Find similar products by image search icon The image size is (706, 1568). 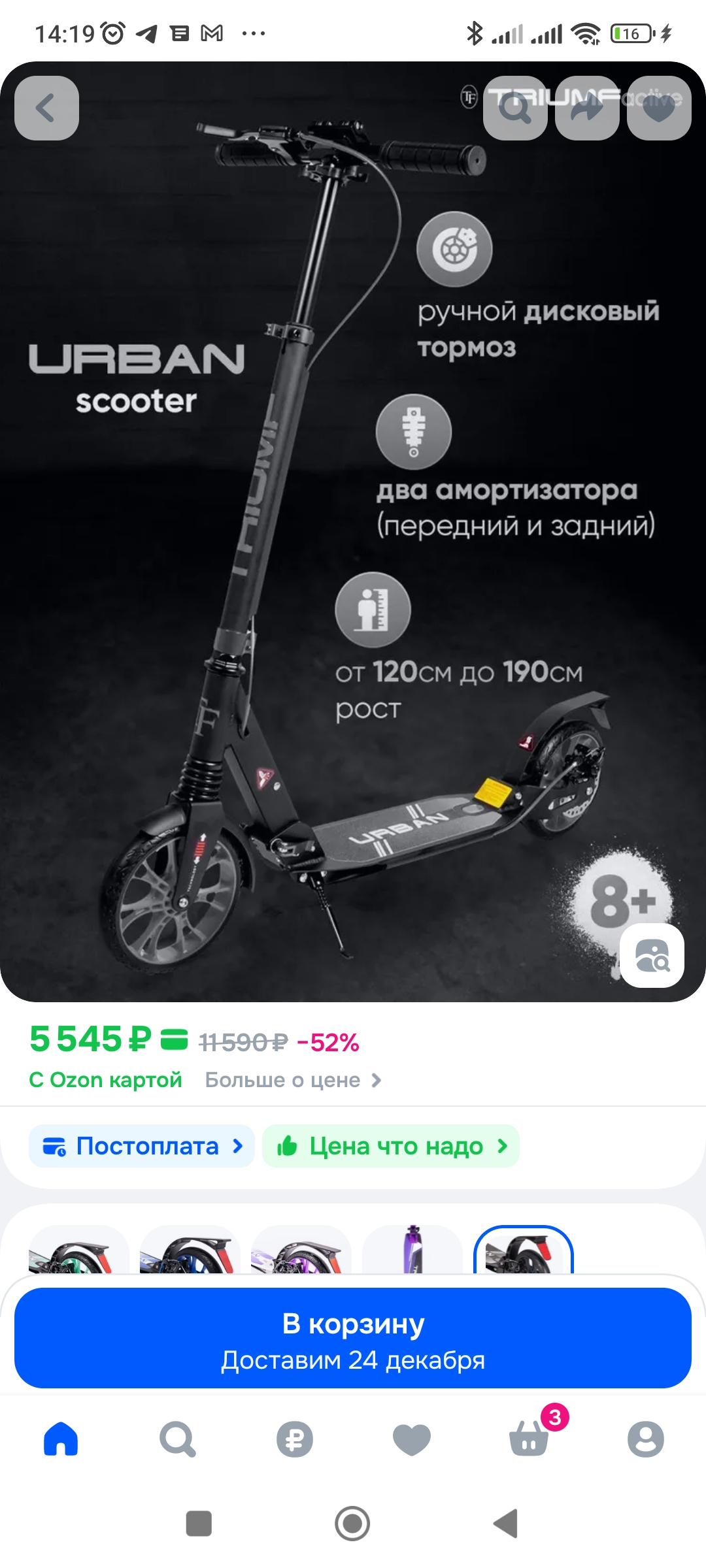652,955
